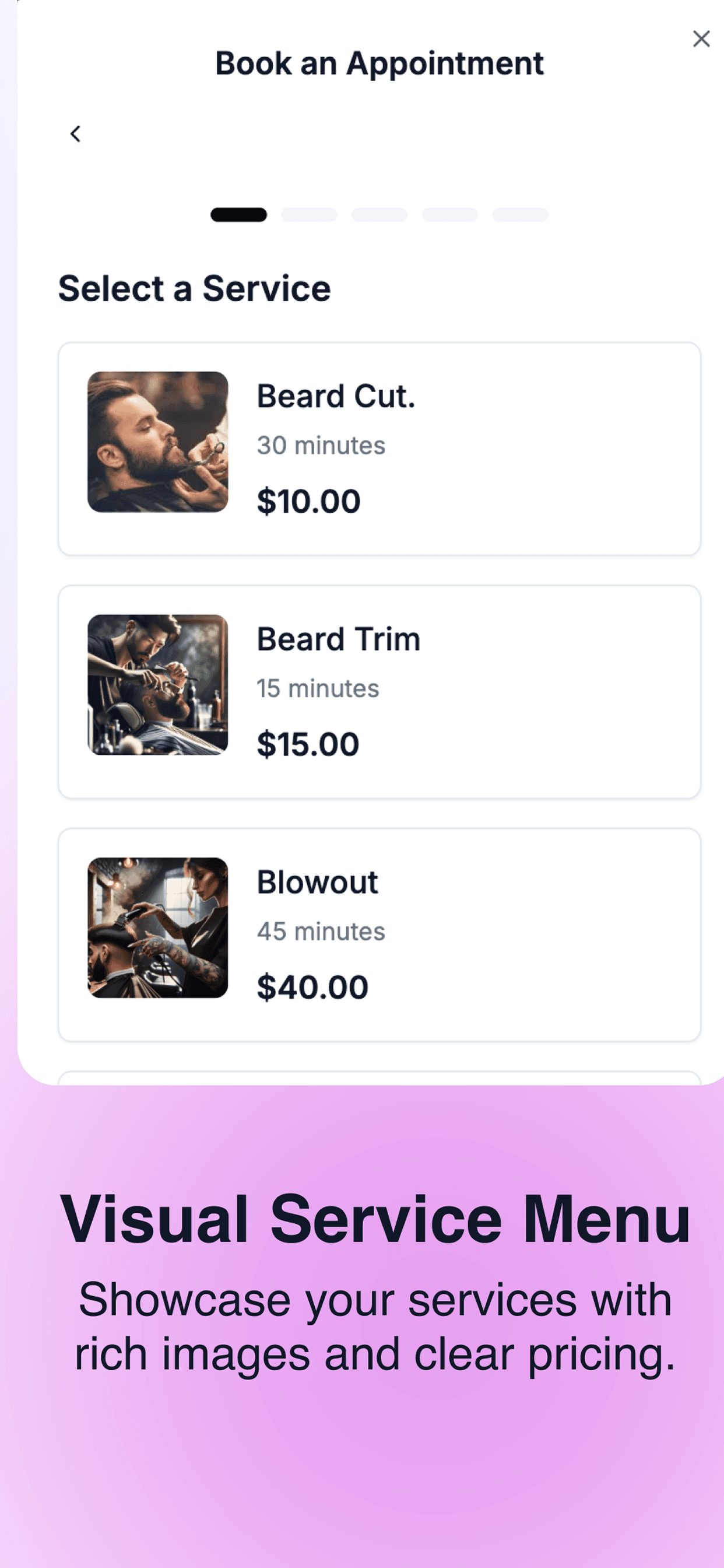Click the first progress step indicator
Image resolution: width=724 pixels, height=1568 pixels.
pos(240,214)
